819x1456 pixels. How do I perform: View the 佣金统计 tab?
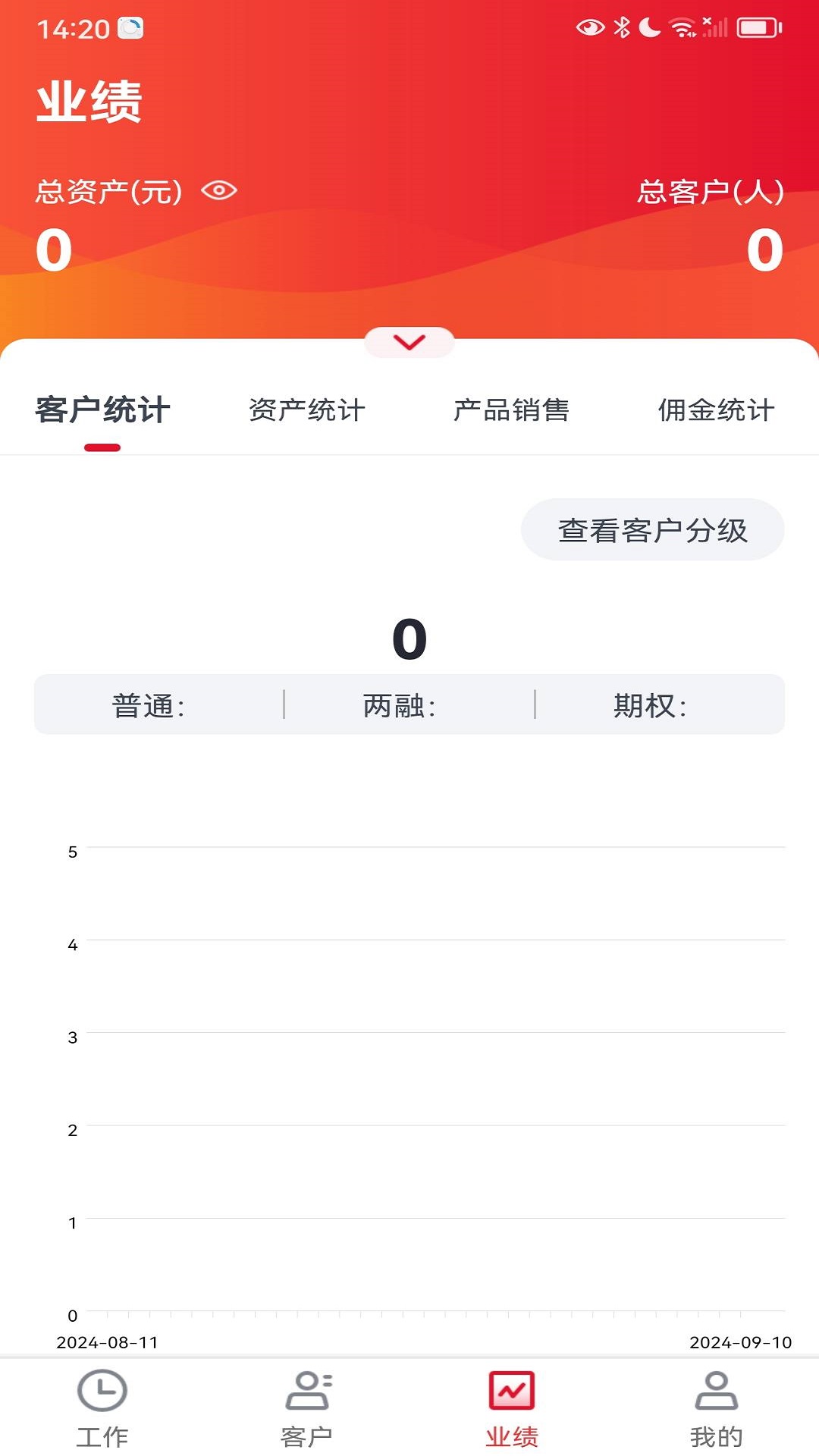pos(716,410)
